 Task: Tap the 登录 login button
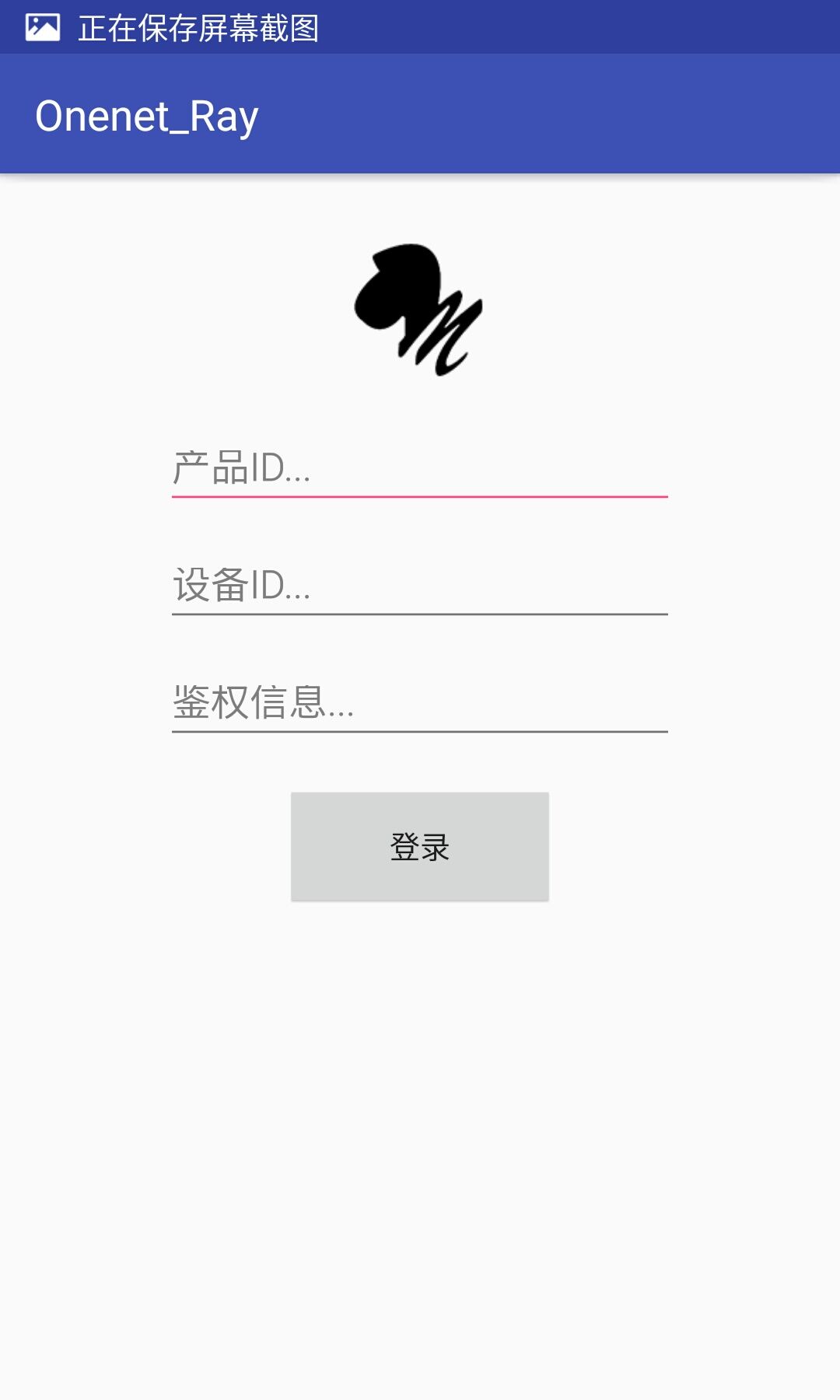(419, 846)
